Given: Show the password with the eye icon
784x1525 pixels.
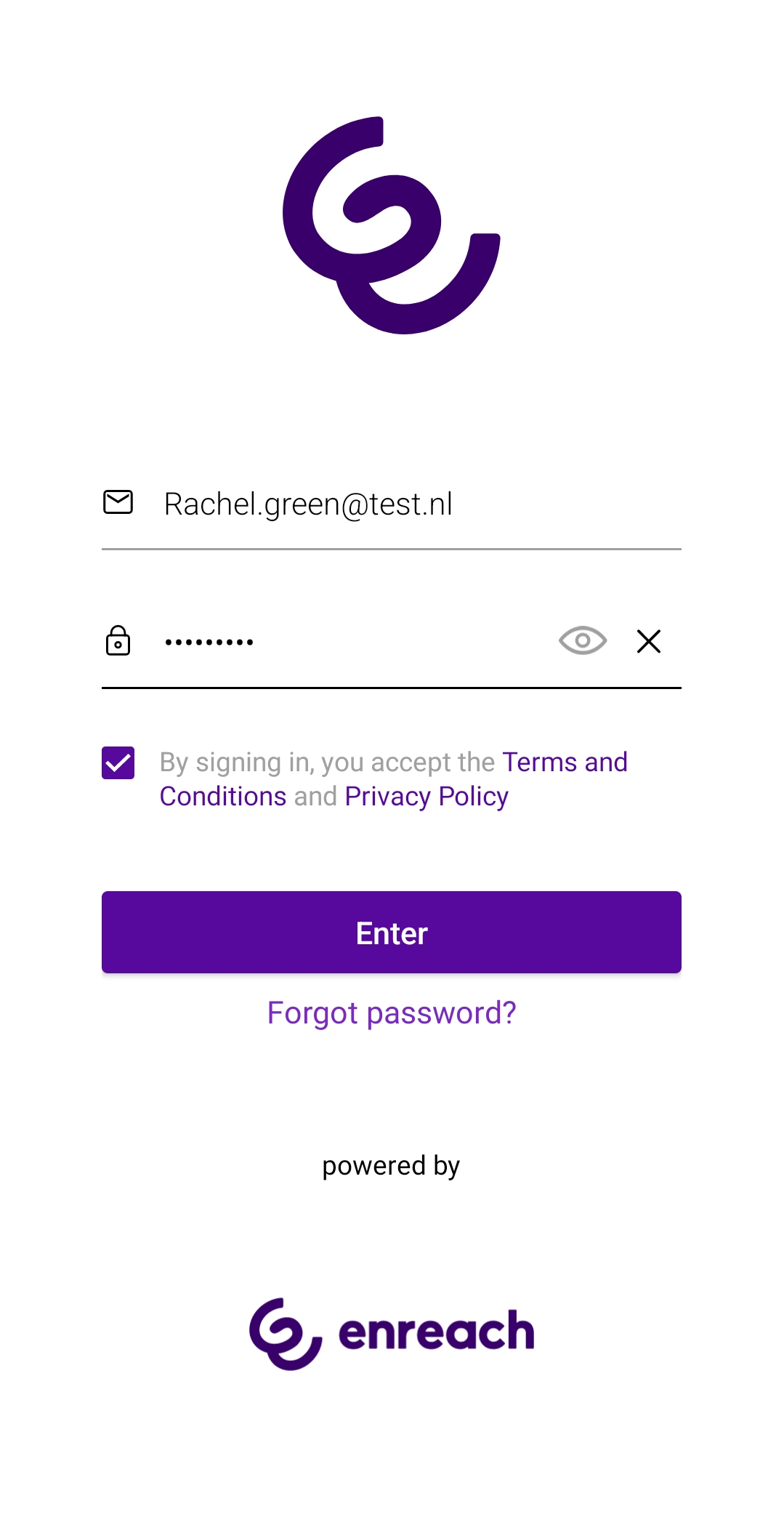Looking at the screenshot, I should pyautogui.click(x=582, y=641).
